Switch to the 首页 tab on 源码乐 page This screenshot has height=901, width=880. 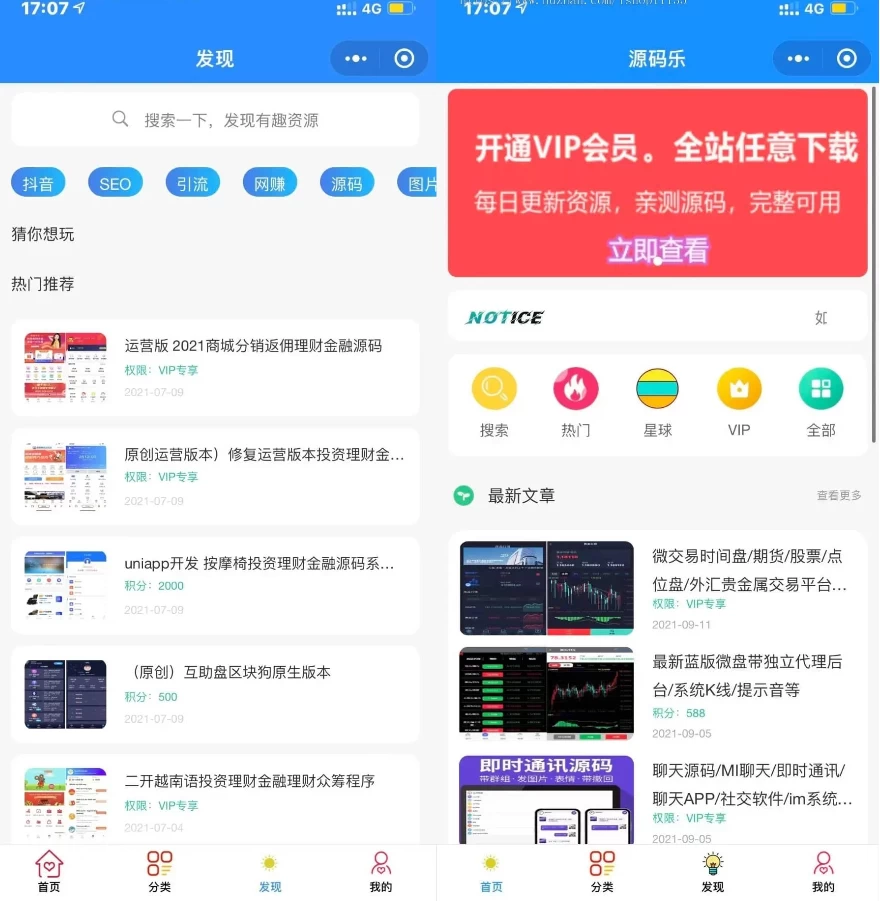click(x=489, y=868)
